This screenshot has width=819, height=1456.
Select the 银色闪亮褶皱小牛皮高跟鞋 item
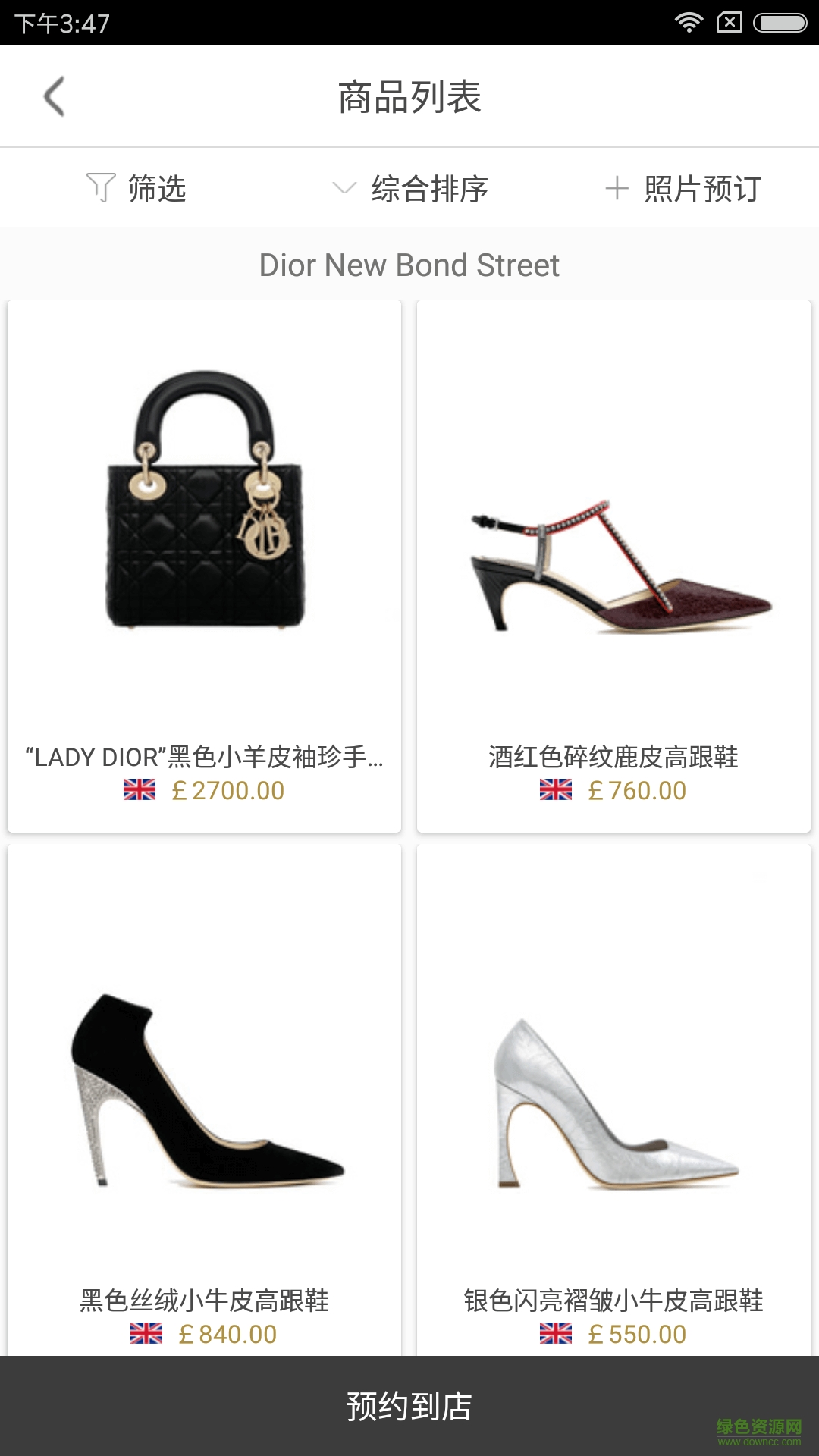(x=613, y=1100)
